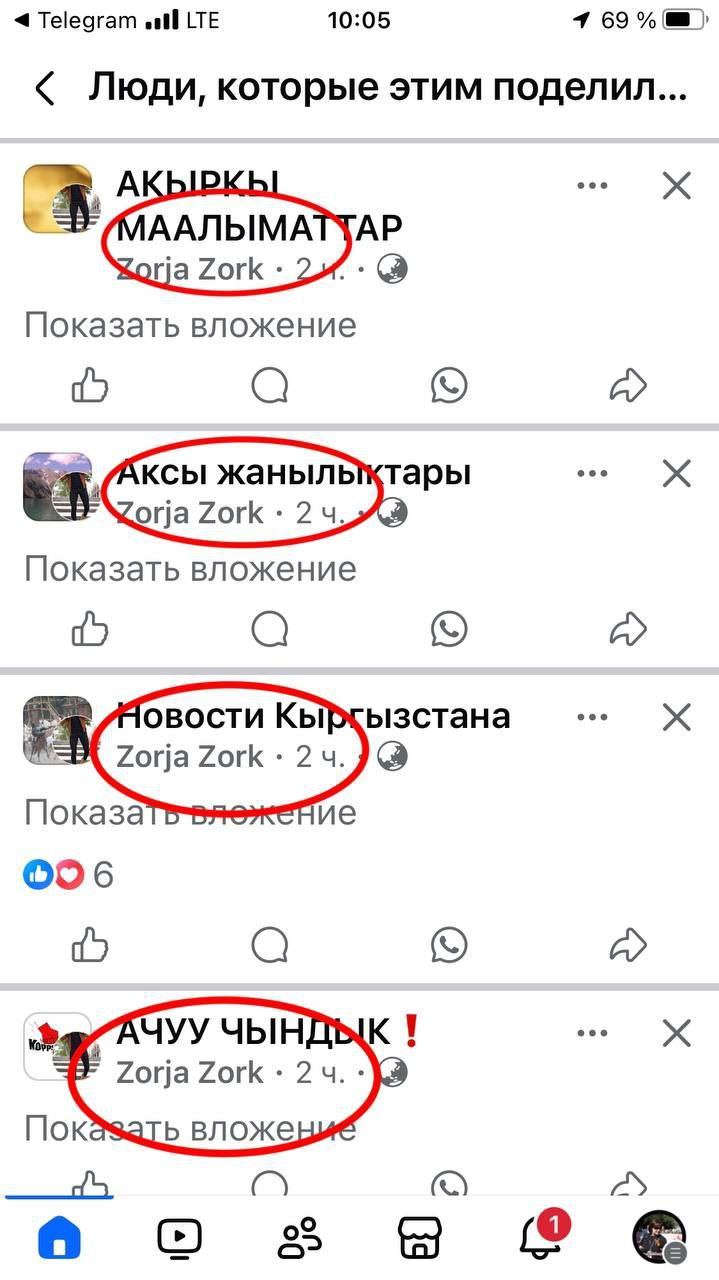Viewport: 719px width, 1280px height.
Task: Send the Аксы жанылыктары post via WhatsApp
Action: pos(449,629)
